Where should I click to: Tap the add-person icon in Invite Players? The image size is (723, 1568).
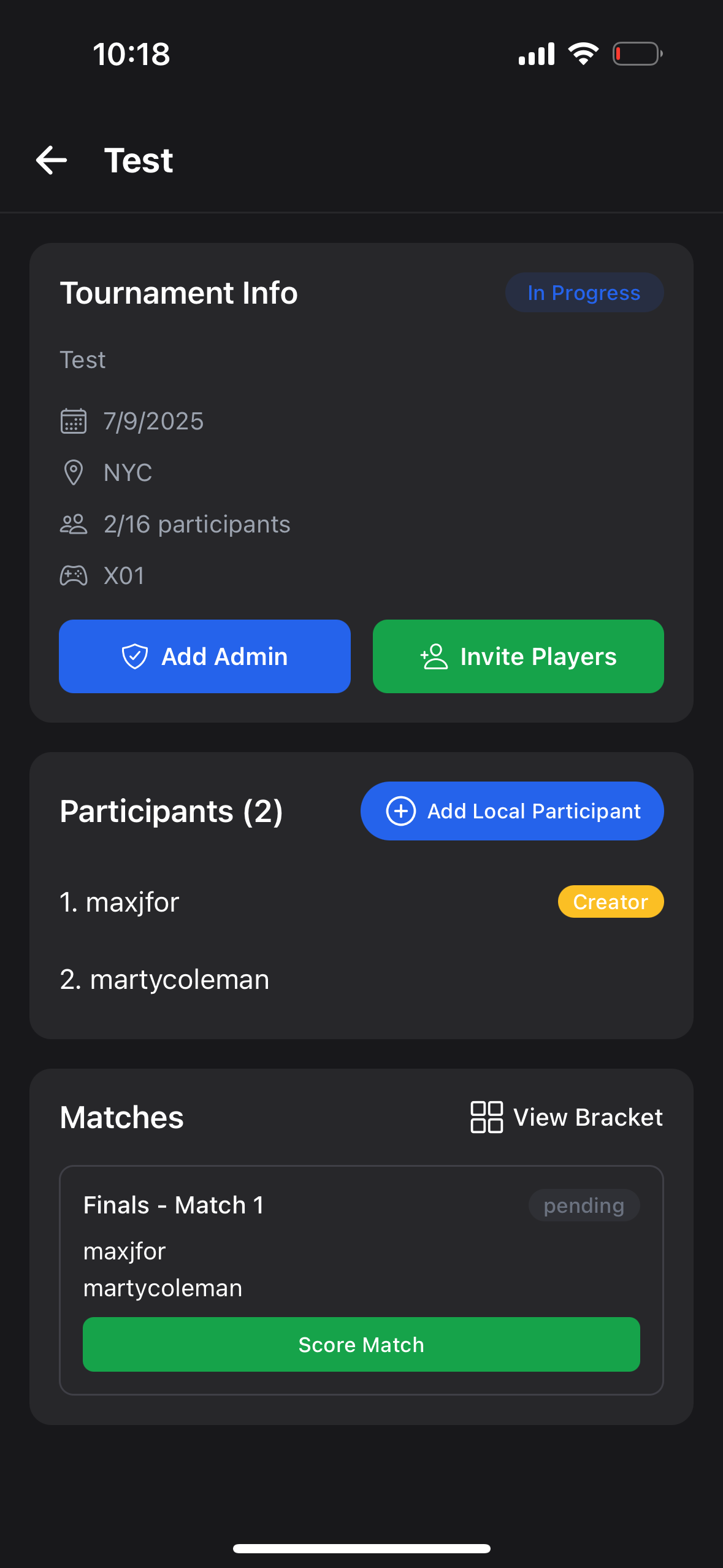433,656
